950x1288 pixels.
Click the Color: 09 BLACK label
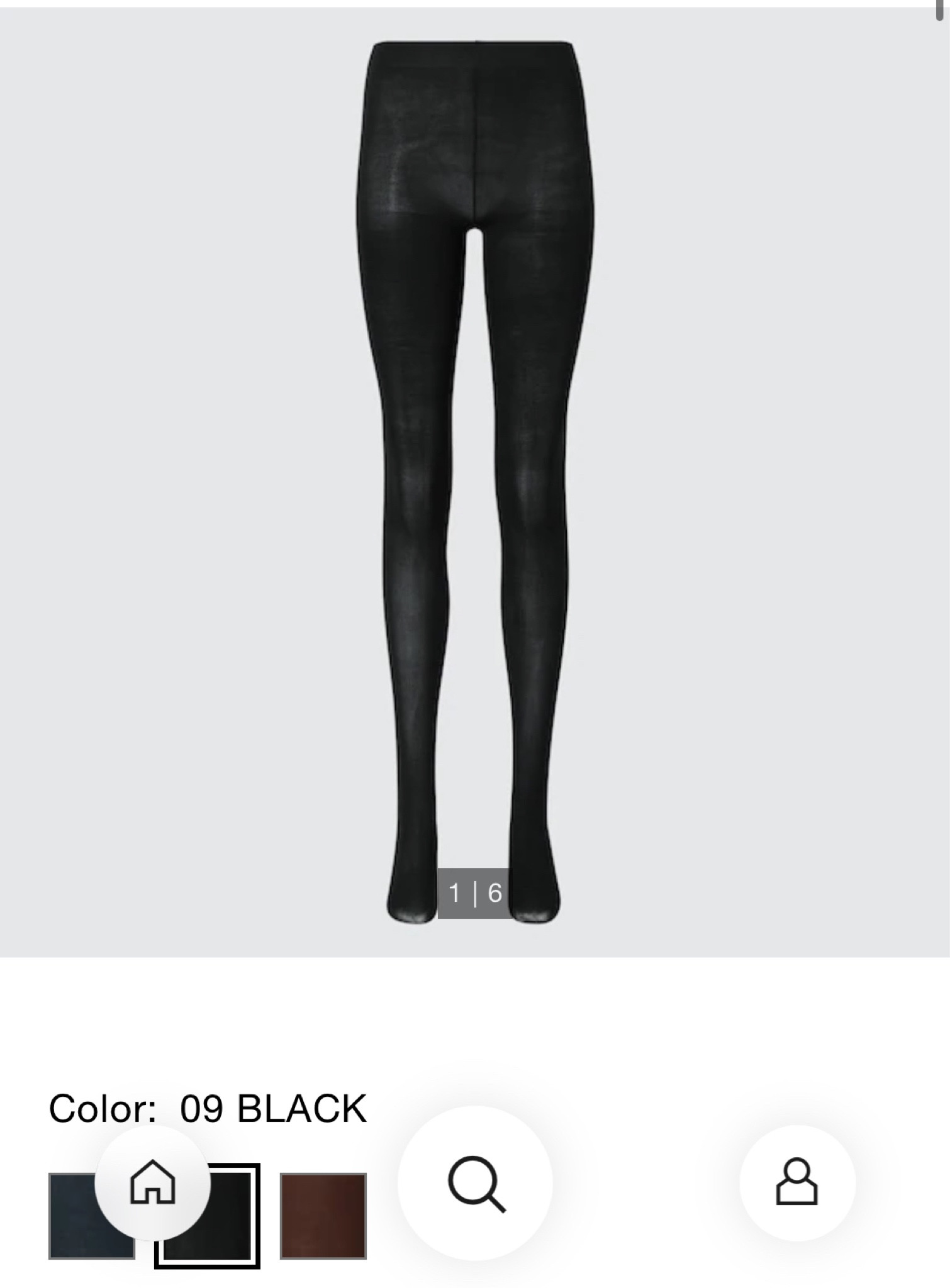(x=208, y=1111)
